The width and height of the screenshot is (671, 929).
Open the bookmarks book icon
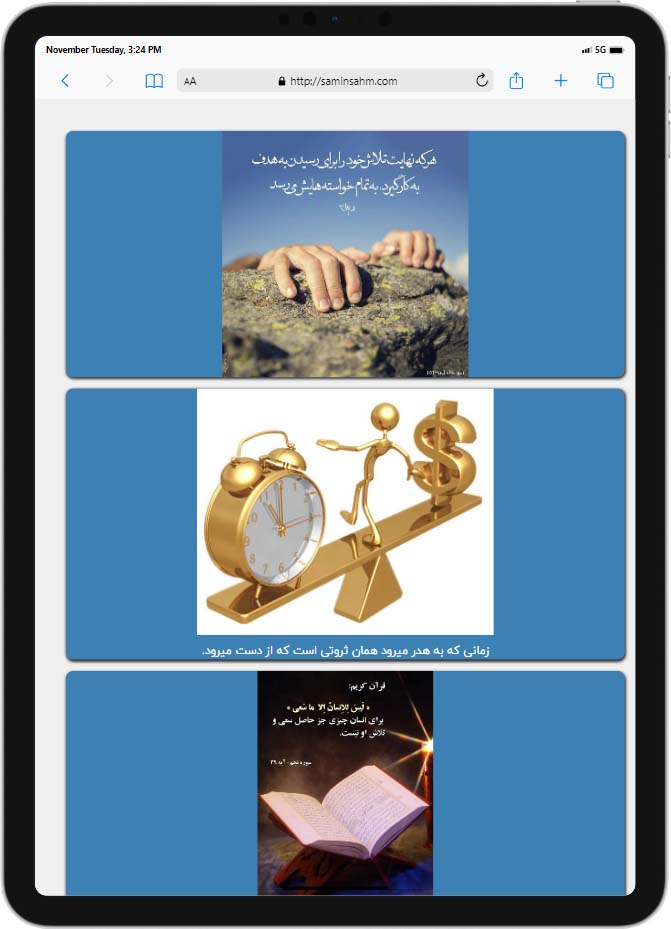(154, 81)
